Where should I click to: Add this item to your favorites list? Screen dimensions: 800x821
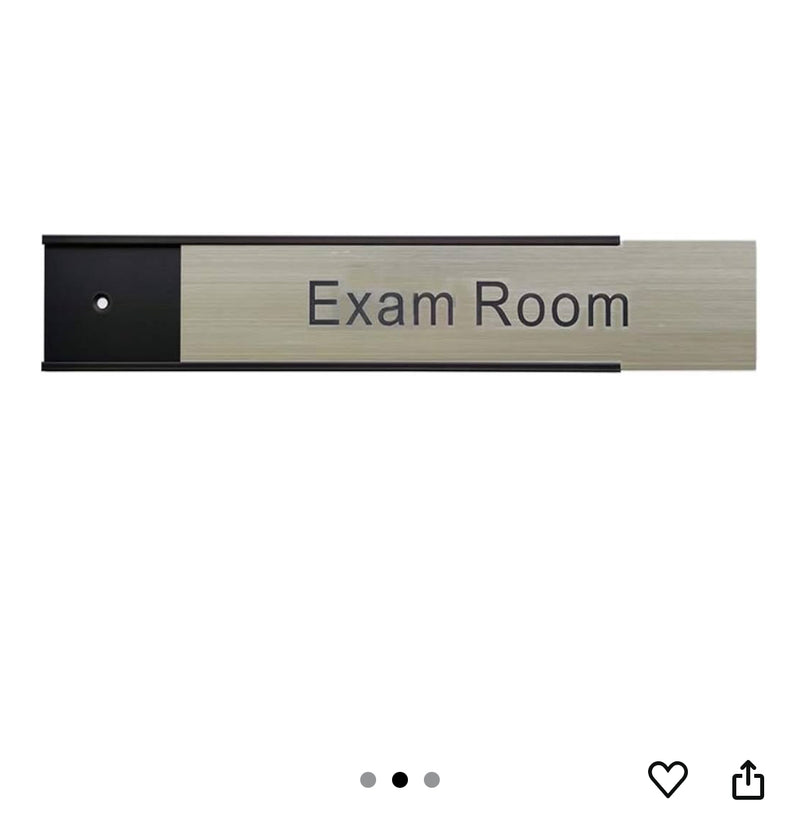point(667,779)
